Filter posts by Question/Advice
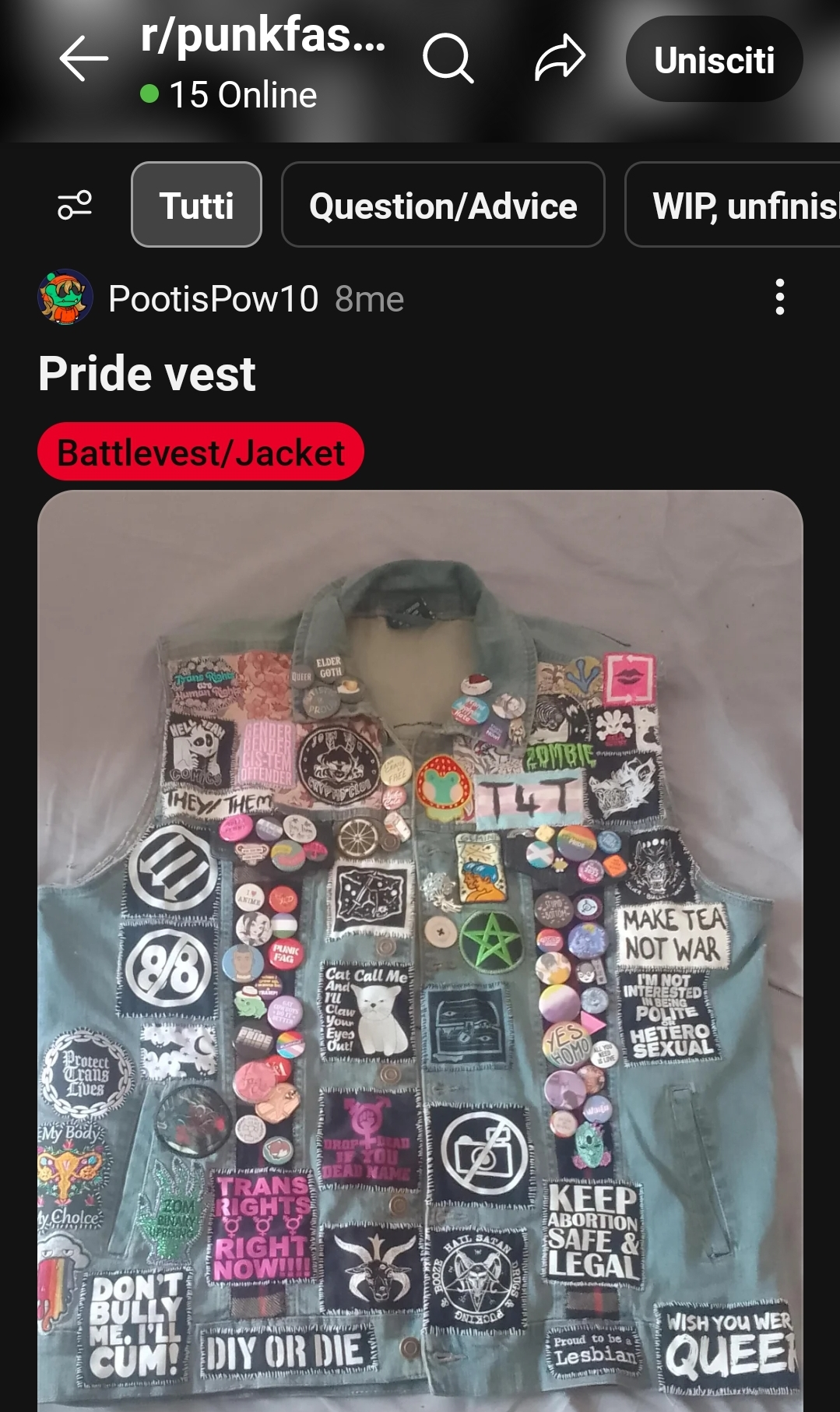The image size is (840, 1412). [x=442, y=205]
